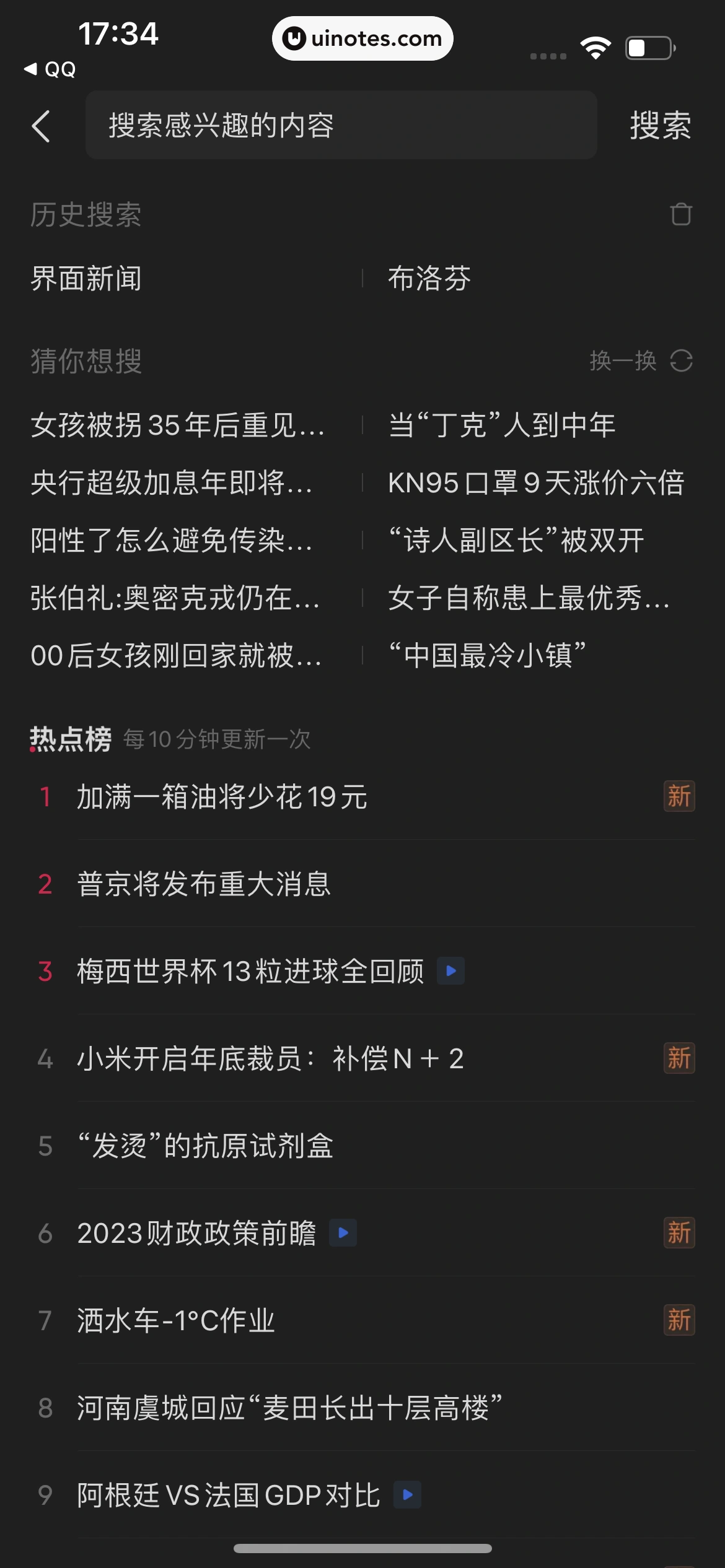Open hot topic 河南虞城回应麦田长出十层高楼
This screenshot has width=725, height=1568.
pos(288,1407)
